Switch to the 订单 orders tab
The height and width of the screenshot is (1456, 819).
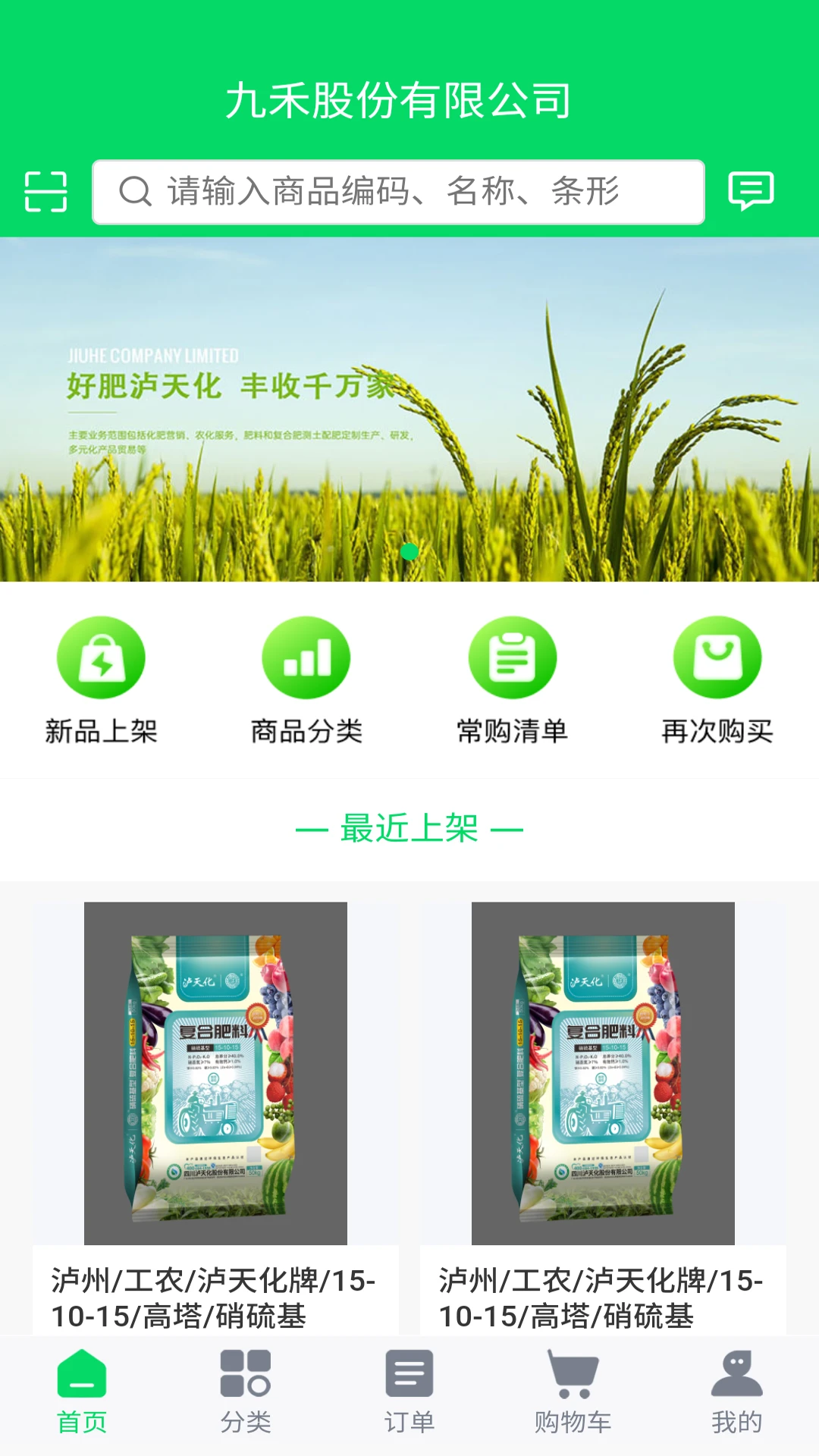click(x=409, y=1392)
